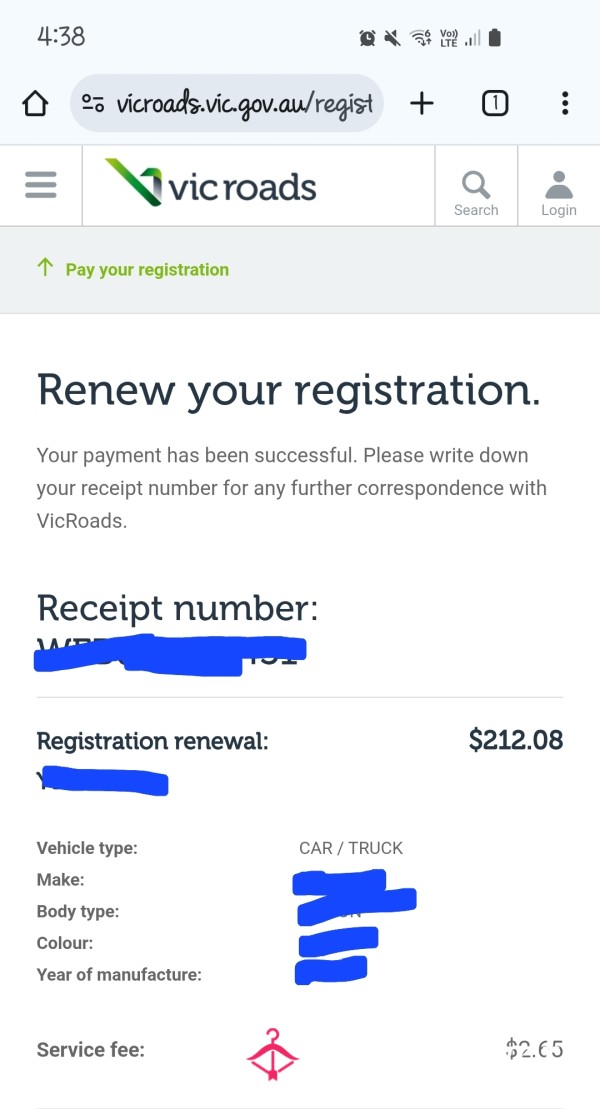Go back to Pay your registration
The height and width of the screenshot is (1109, 600).
click(132, 269)
